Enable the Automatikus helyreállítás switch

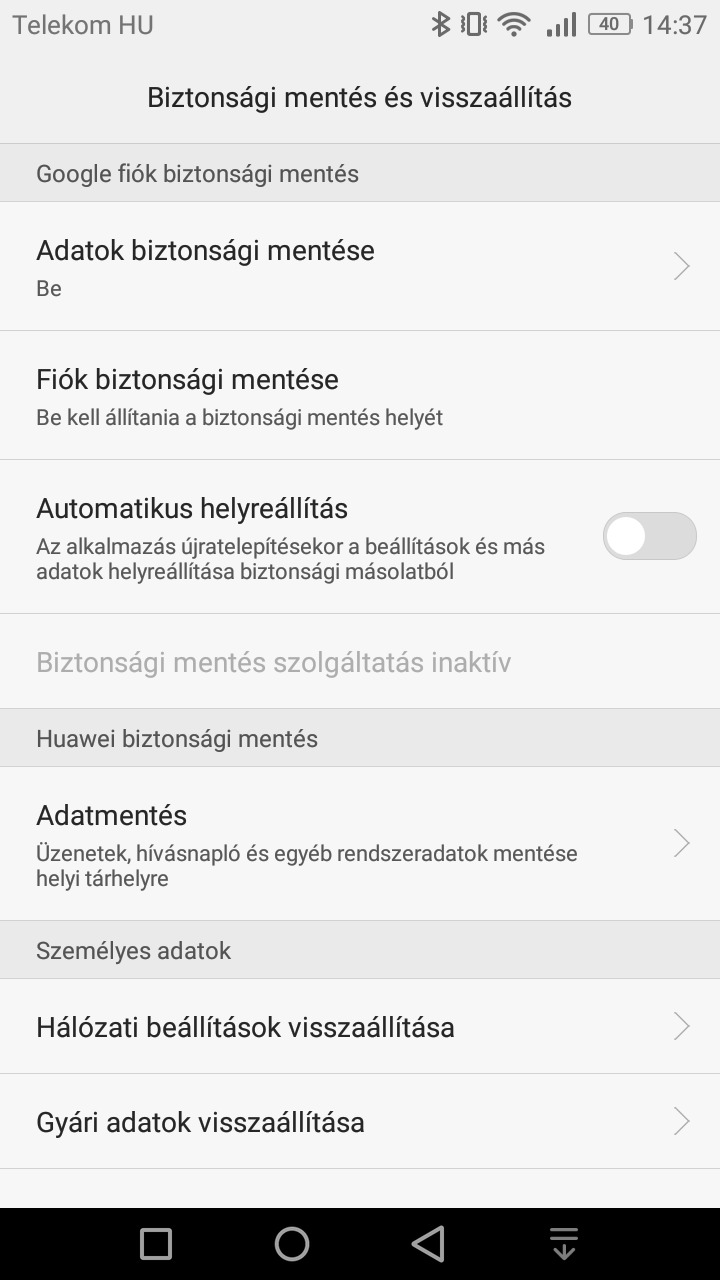[649, 536]
